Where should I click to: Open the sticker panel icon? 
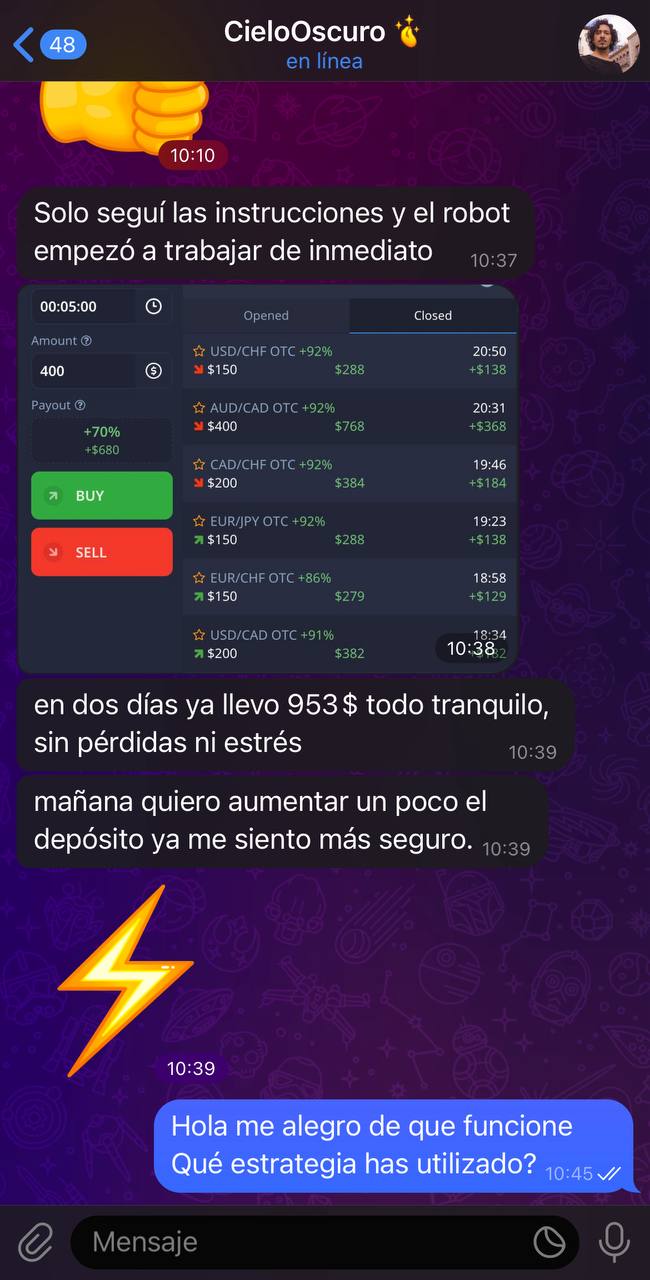pyautogui.click(x=549, y=1242)
